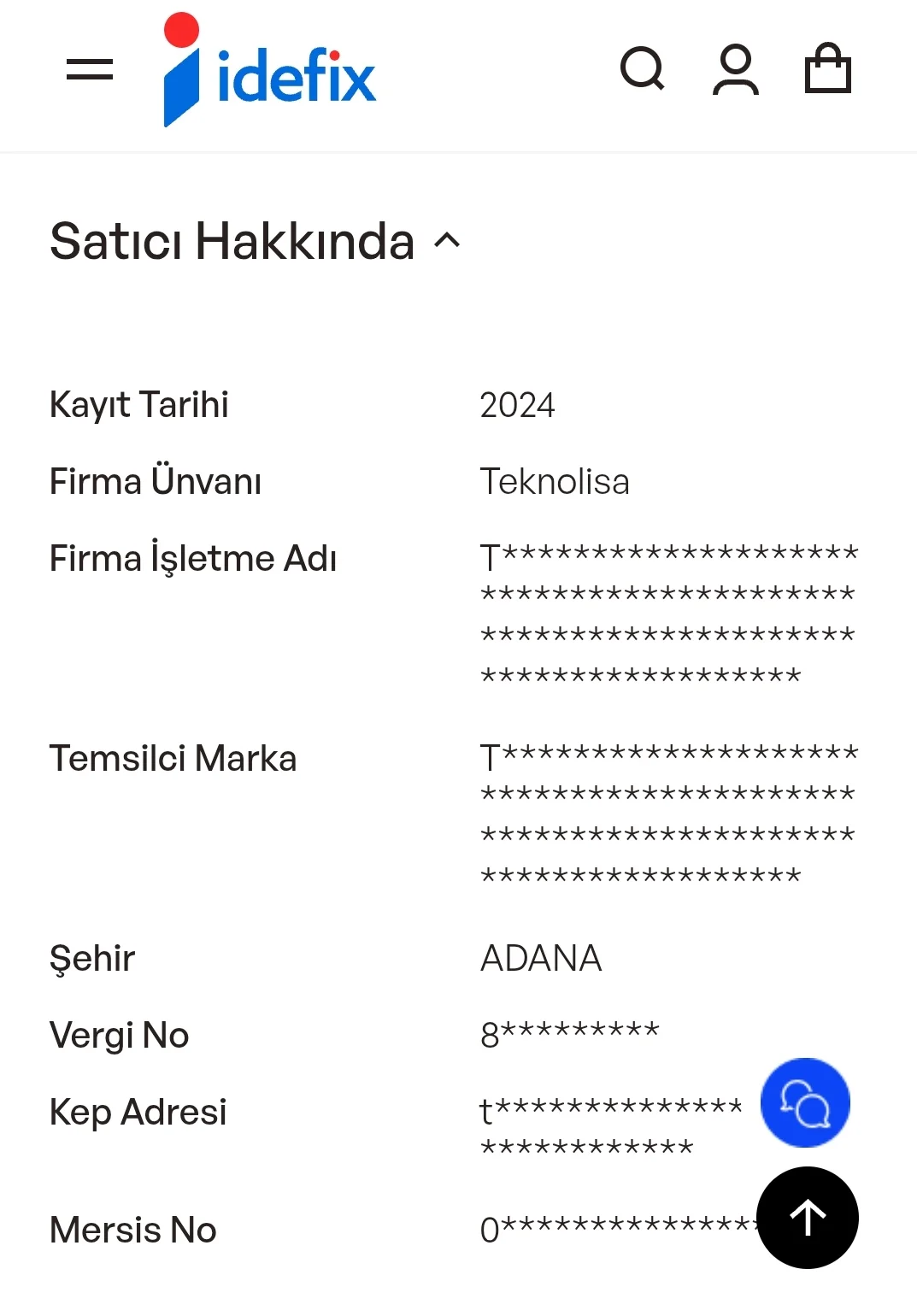Collapse the Satıcı Hakkında section
Viewport: 917px width, 1316px height.
click(447, 241)
